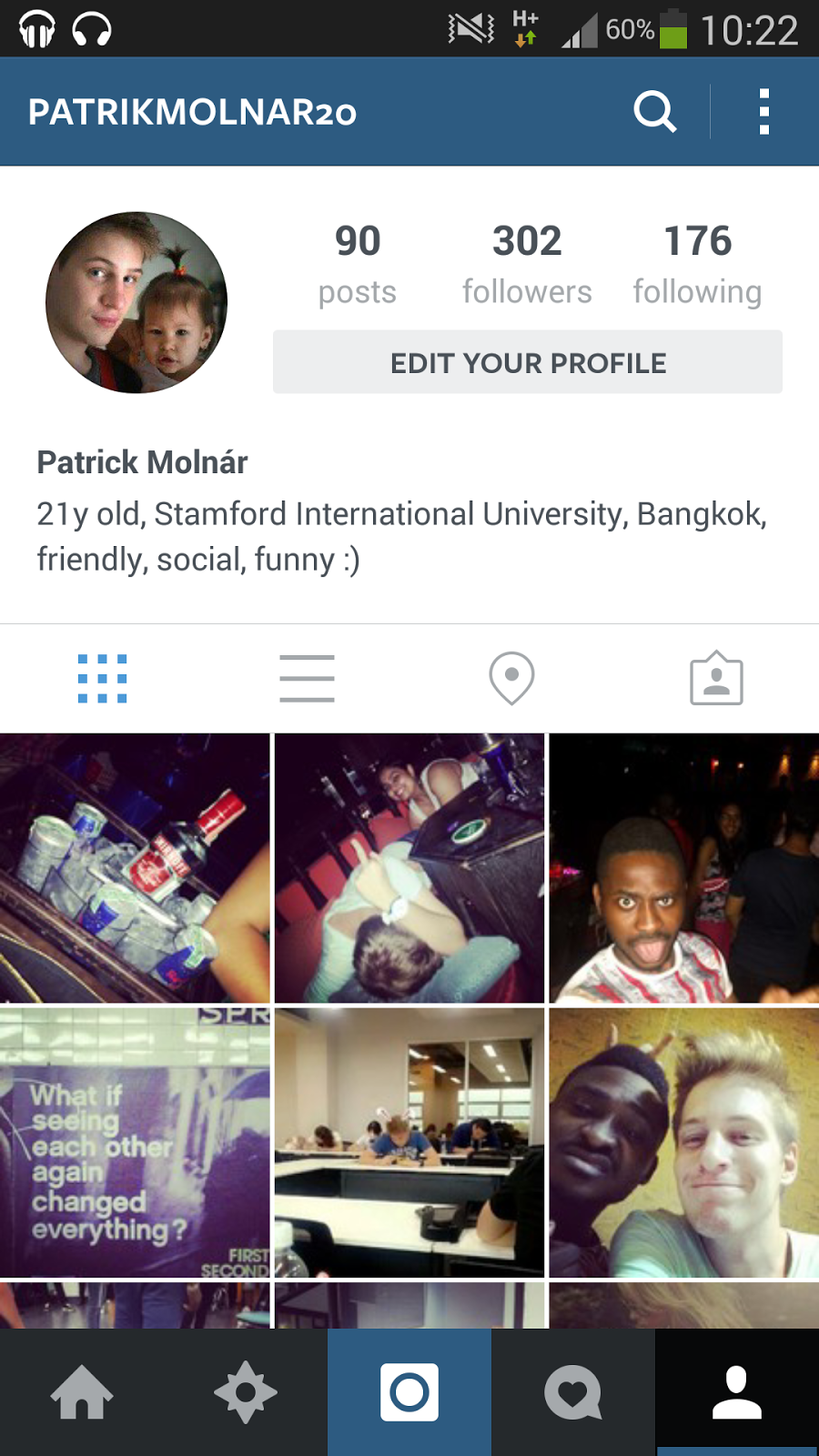The height and width of the screenshot is (1456, 819).
Task: Open the camera tab
Action: 409,1392
